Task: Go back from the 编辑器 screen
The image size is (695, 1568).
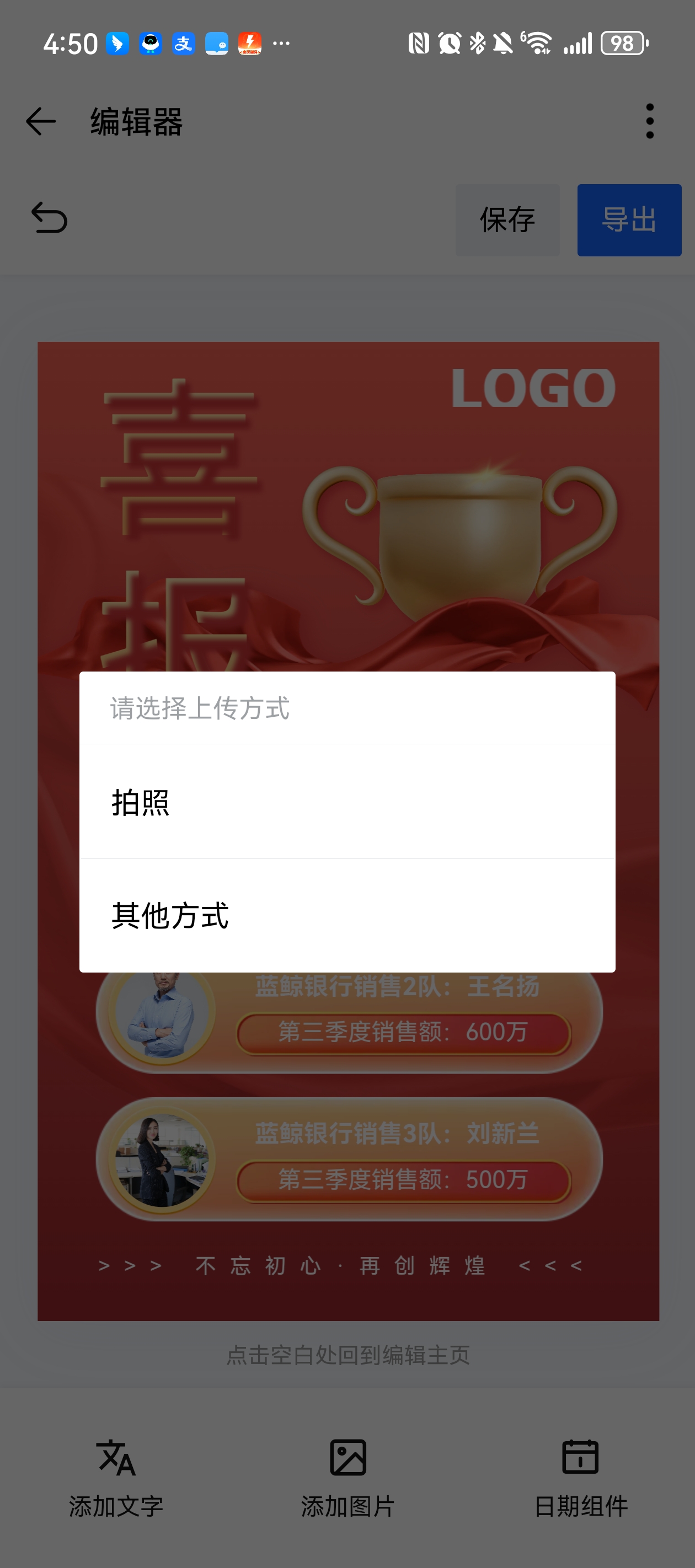Action: tap(41, 121)
